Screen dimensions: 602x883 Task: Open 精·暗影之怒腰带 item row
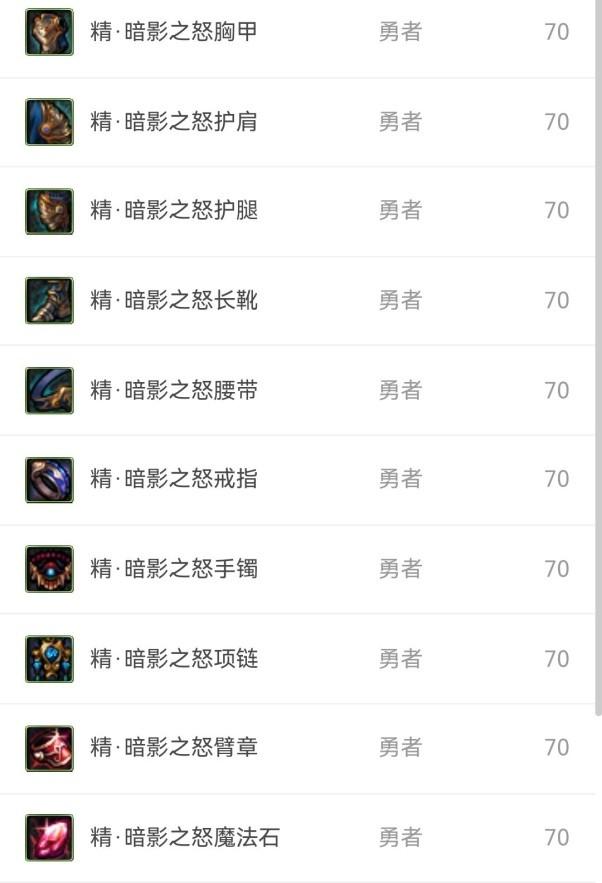coord(174,390)
